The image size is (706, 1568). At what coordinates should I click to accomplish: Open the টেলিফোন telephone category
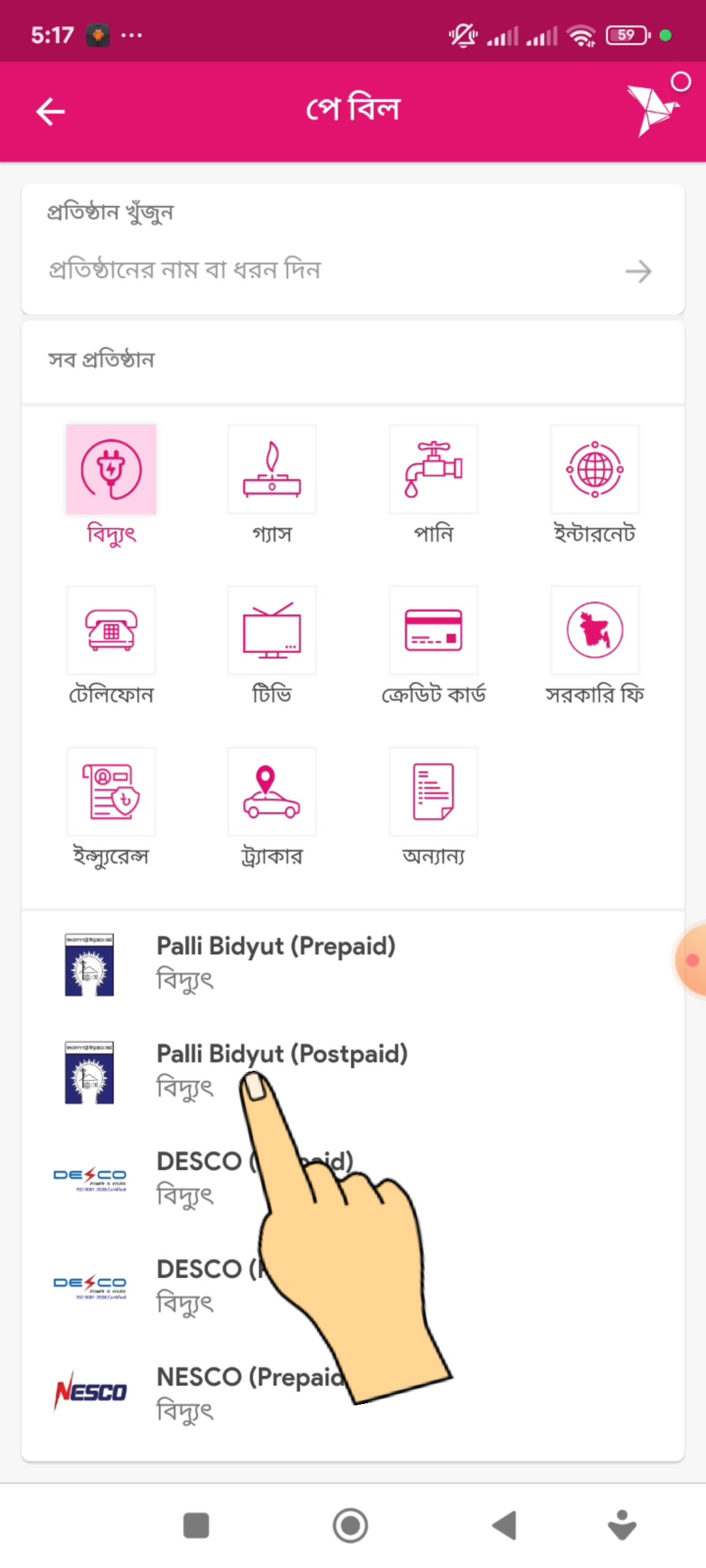(111, 630)
